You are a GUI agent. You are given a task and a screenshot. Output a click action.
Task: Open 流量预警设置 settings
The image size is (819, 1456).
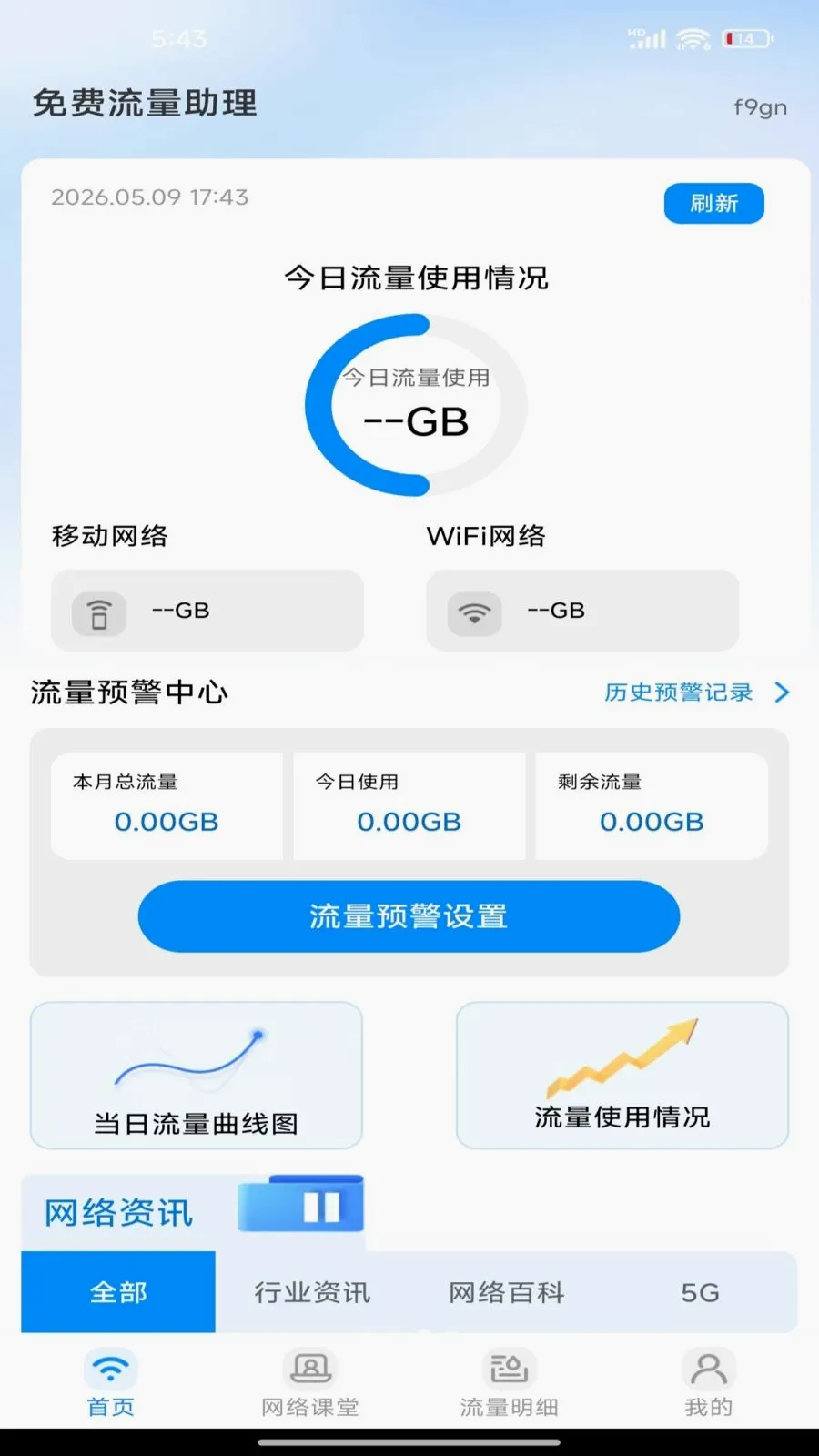(x=409, y=916)
